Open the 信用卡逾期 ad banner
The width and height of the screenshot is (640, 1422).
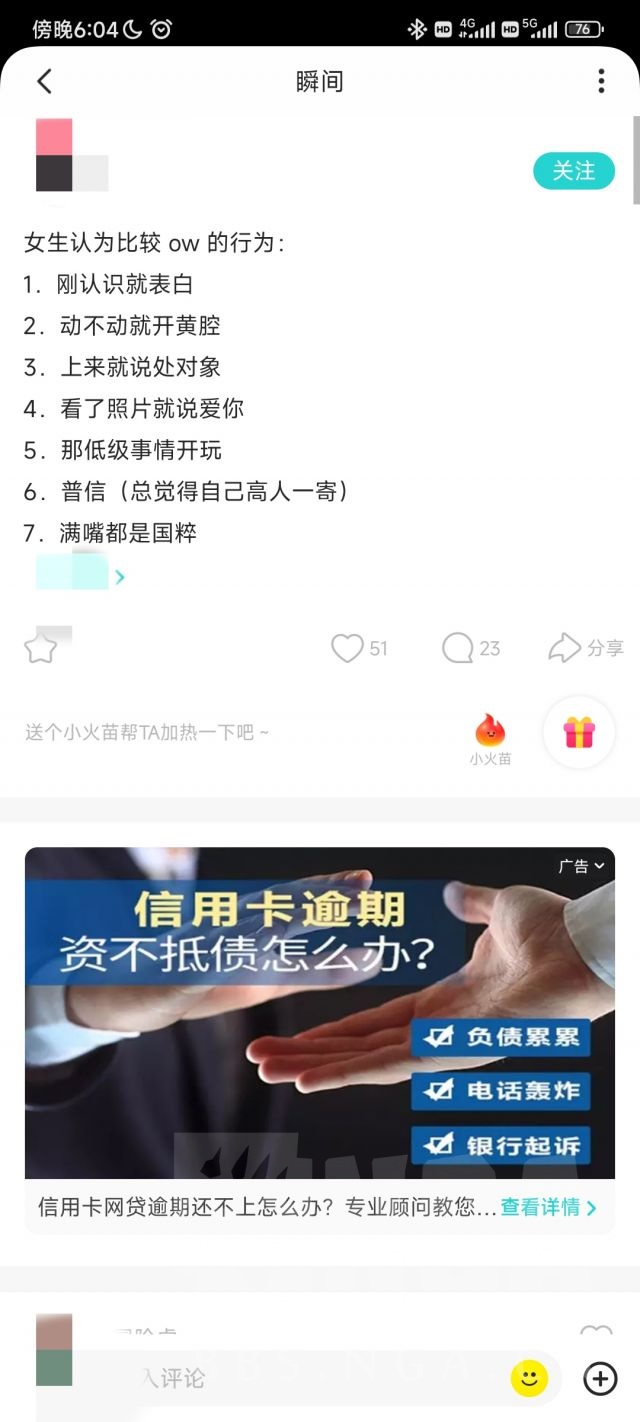(x=320, y=1012)
